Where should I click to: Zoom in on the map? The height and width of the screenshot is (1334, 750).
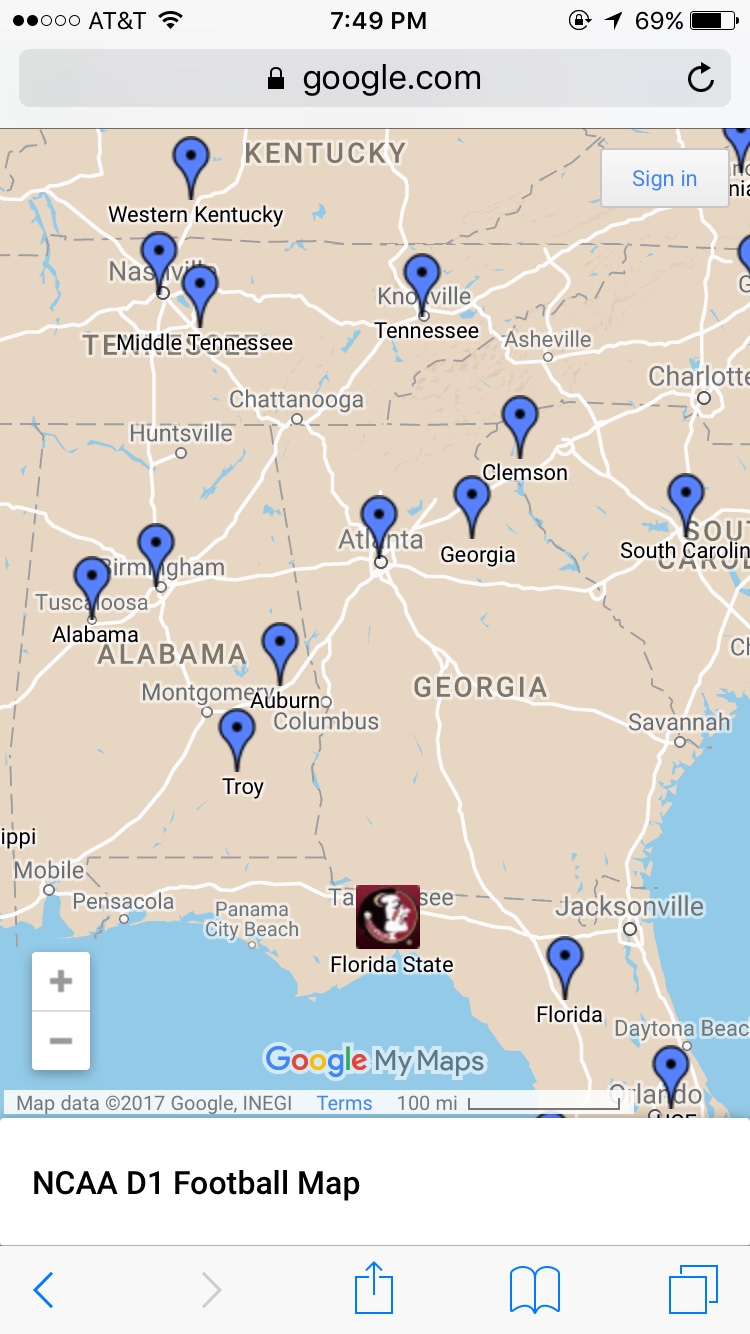point(61,981)
